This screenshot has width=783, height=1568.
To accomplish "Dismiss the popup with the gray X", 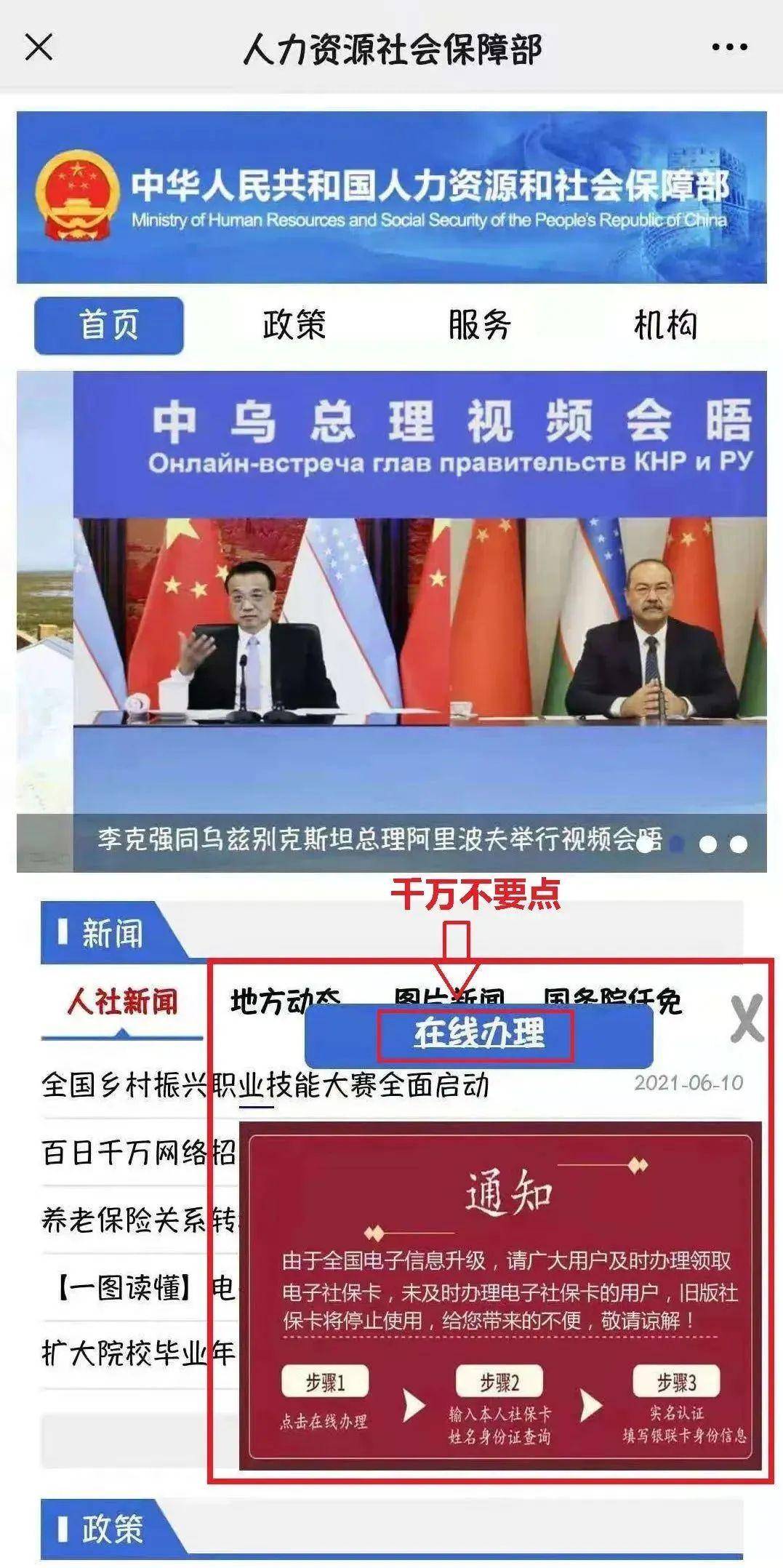I will (747, 1018).
